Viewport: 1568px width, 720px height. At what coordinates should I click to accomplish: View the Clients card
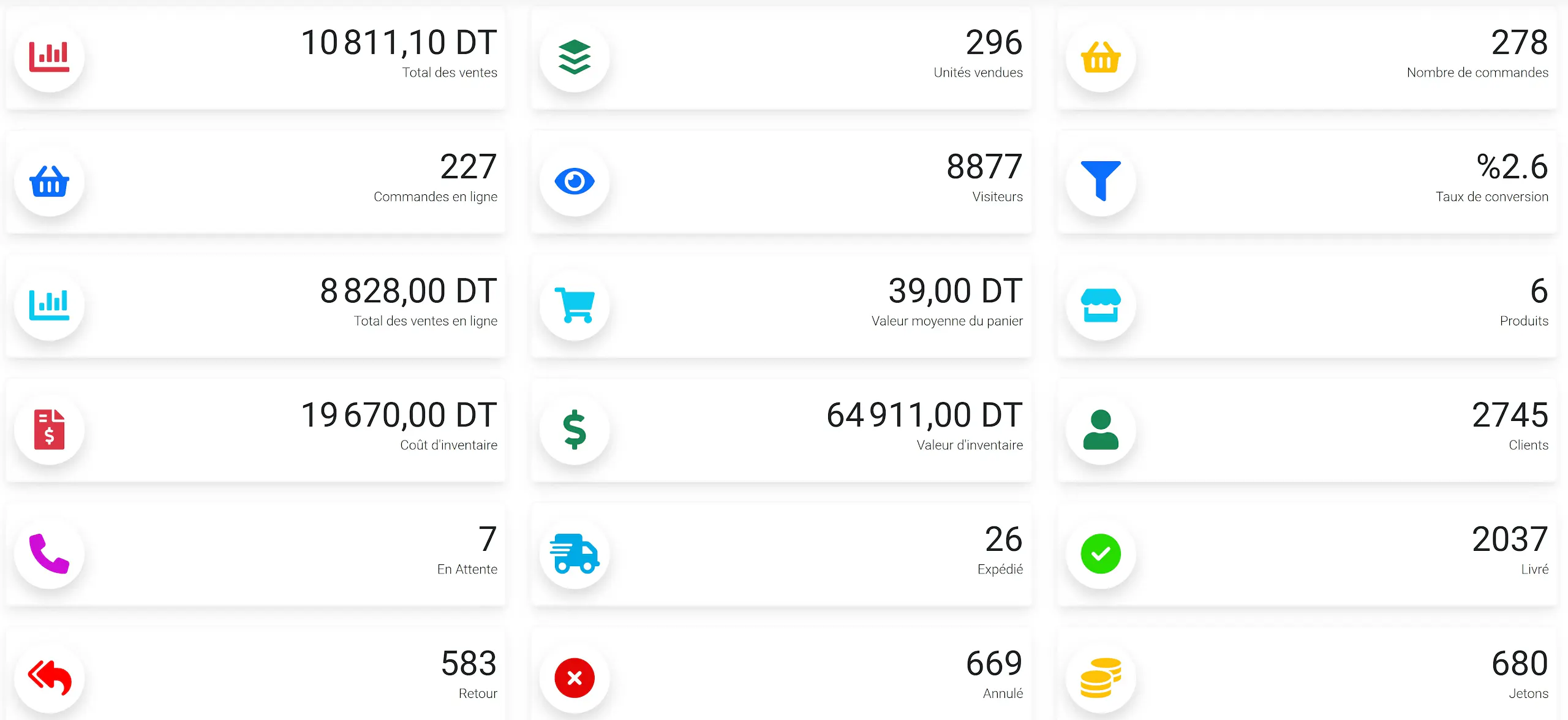1307,431
